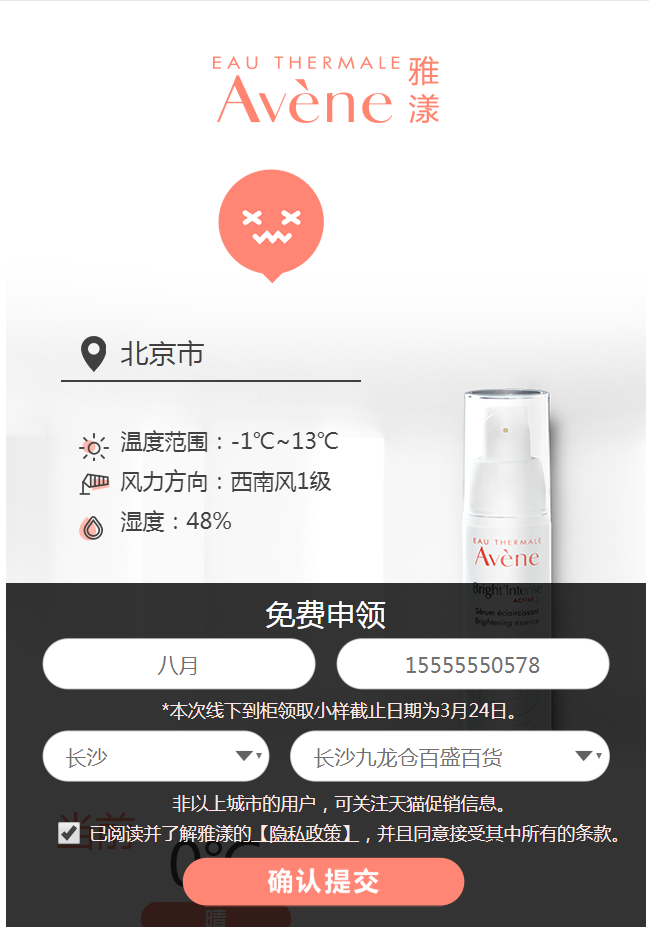Expand the store dropdown 长沙九龙仓百盛百货
The width and height of the screenshot is (649, 927).
pos(449,757)
